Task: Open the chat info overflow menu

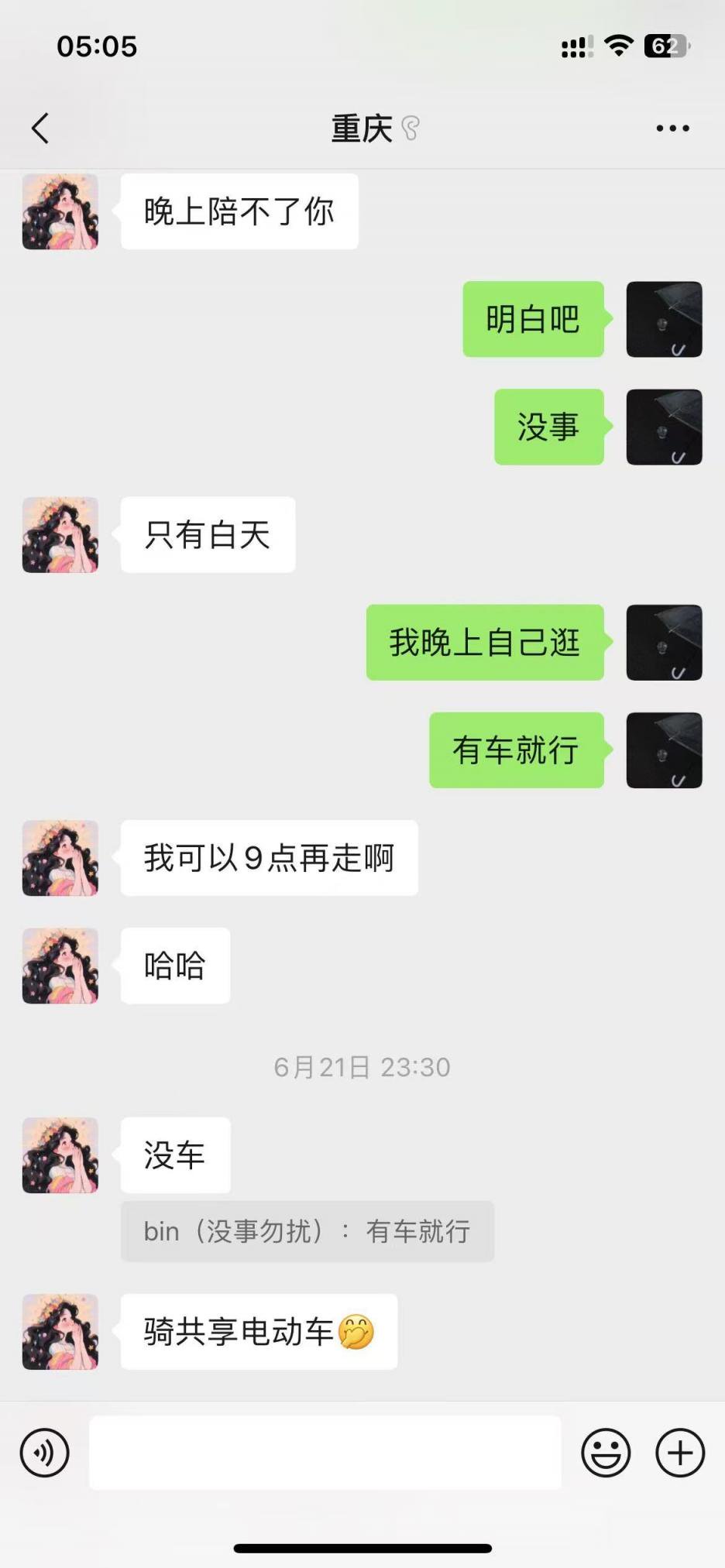Action: coord(672,129)
